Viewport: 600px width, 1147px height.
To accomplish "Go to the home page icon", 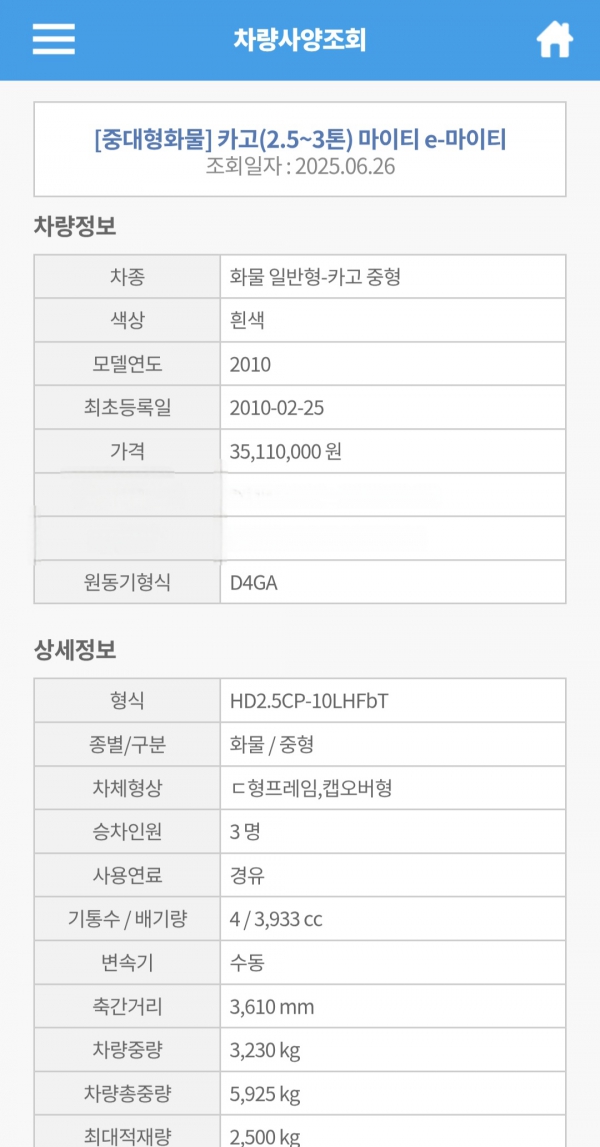I will coord(555,40).
